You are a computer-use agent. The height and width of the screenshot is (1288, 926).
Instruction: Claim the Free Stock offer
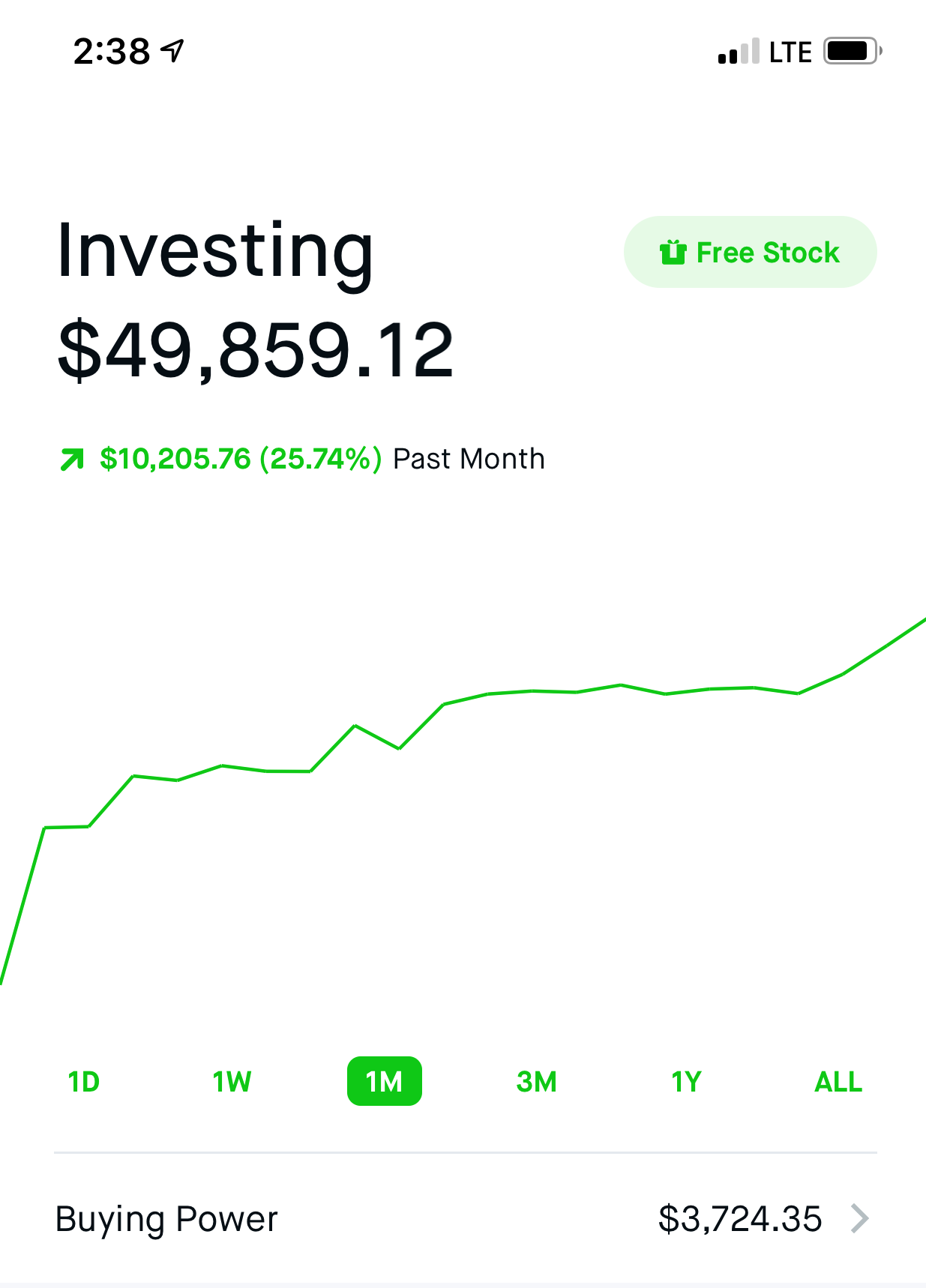click(x=750, y=252)
